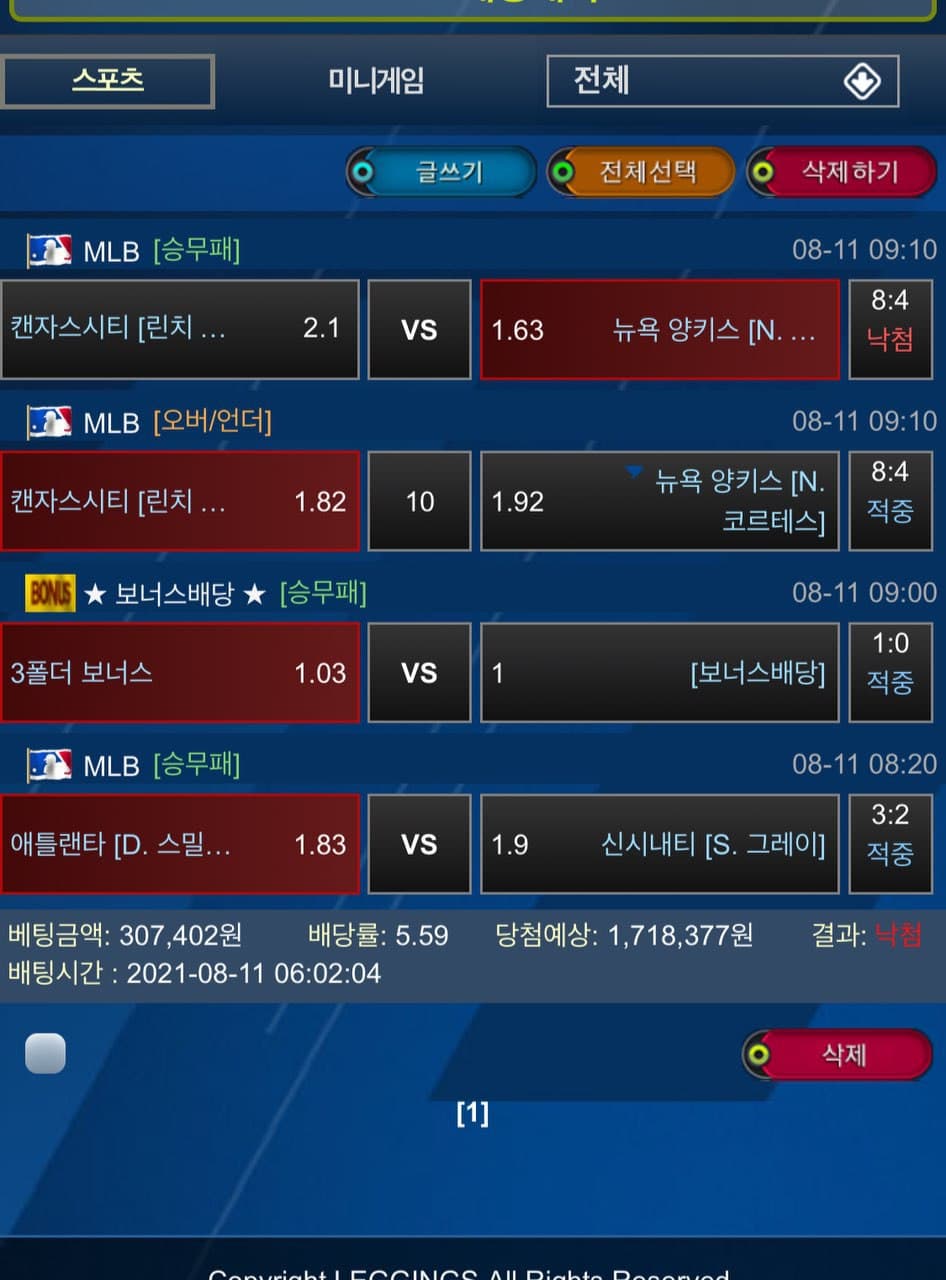Go to page 1

point(472,1113)
